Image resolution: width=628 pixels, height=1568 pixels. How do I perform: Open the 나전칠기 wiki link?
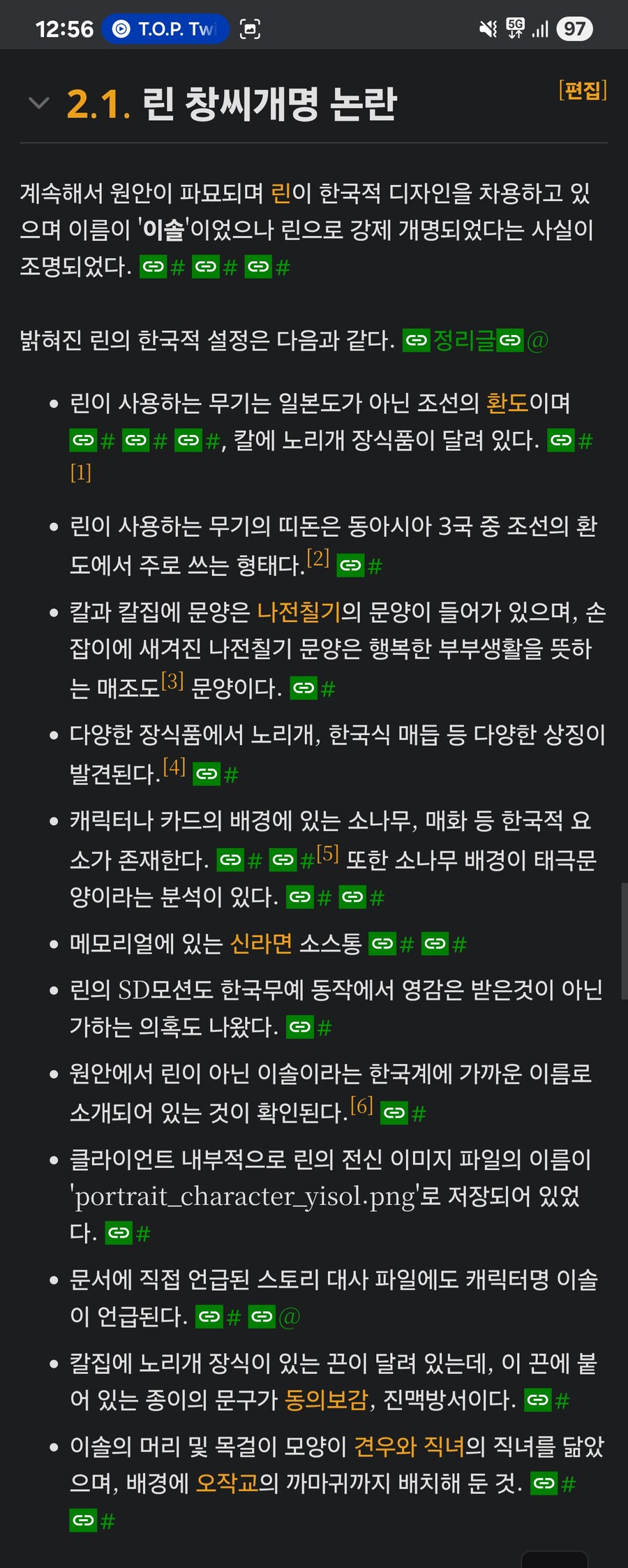299,612
